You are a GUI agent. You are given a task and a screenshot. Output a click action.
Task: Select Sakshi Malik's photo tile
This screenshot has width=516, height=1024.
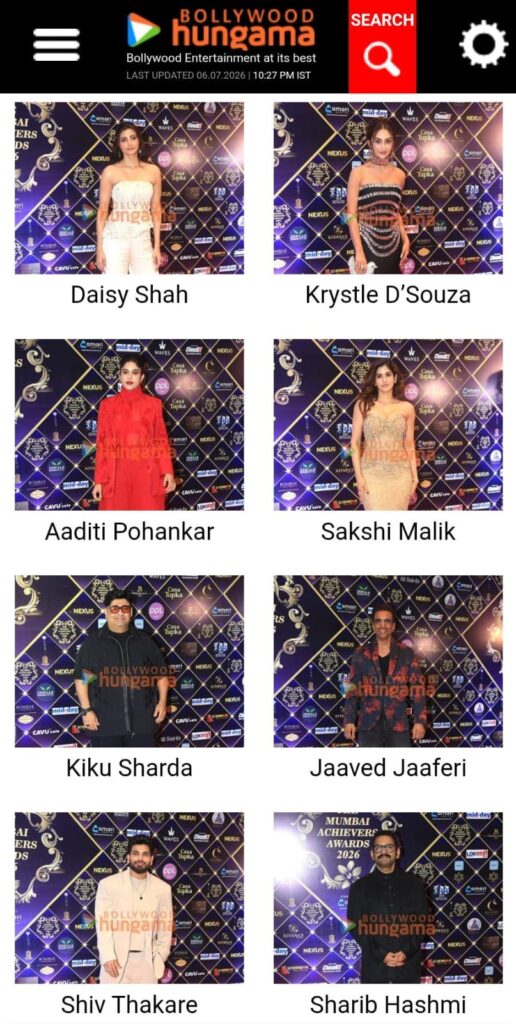[388, 424]
